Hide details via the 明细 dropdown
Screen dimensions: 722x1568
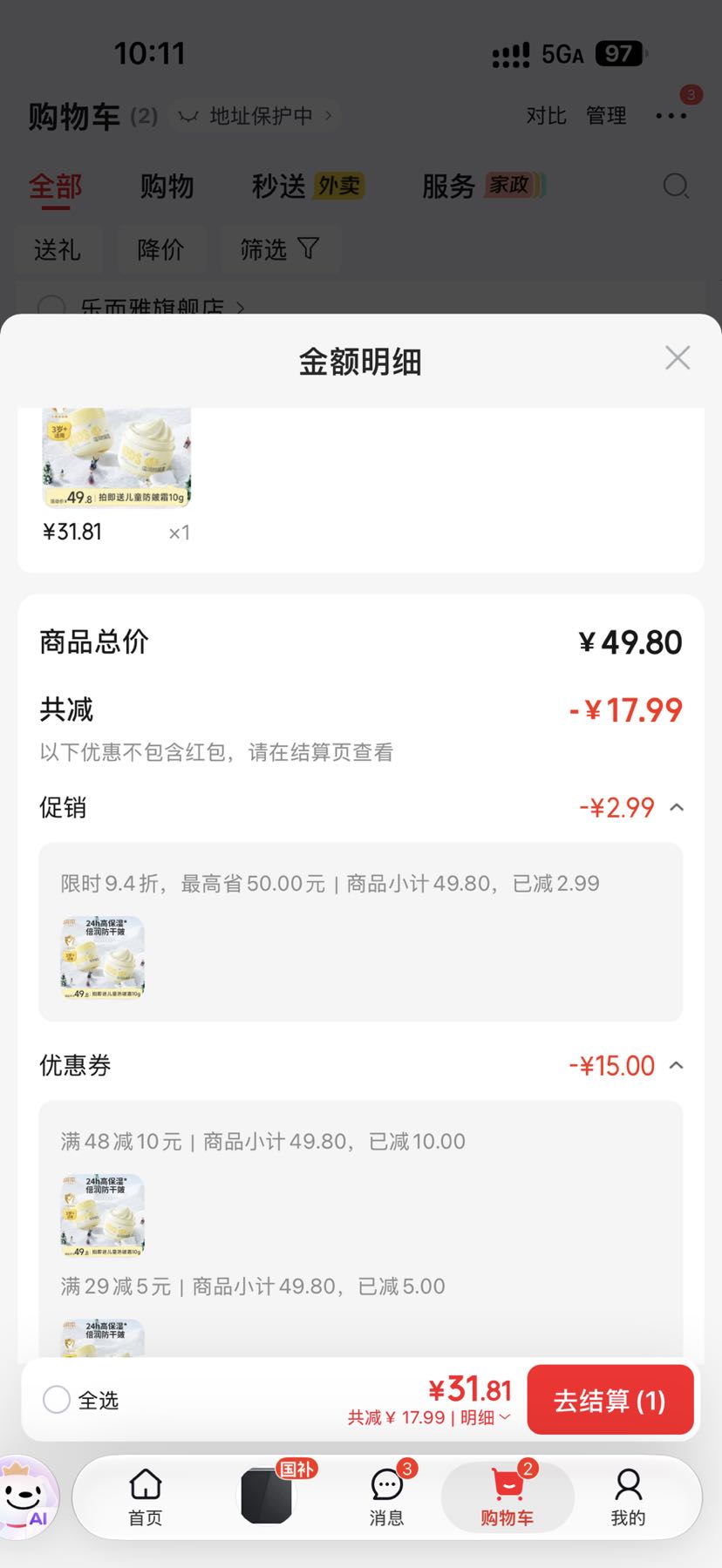click(486, 1418)
